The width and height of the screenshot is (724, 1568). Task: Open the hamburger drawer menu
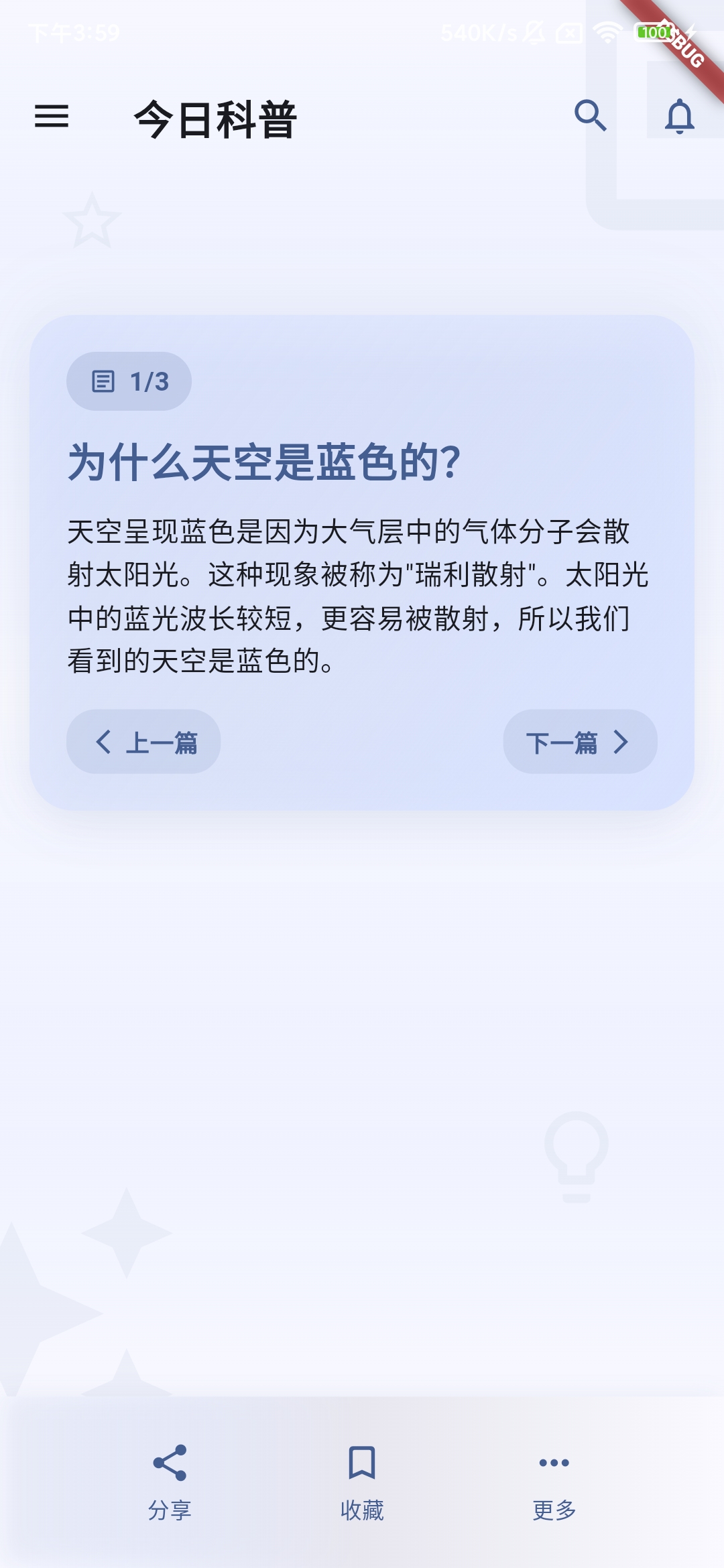(52, 117)
